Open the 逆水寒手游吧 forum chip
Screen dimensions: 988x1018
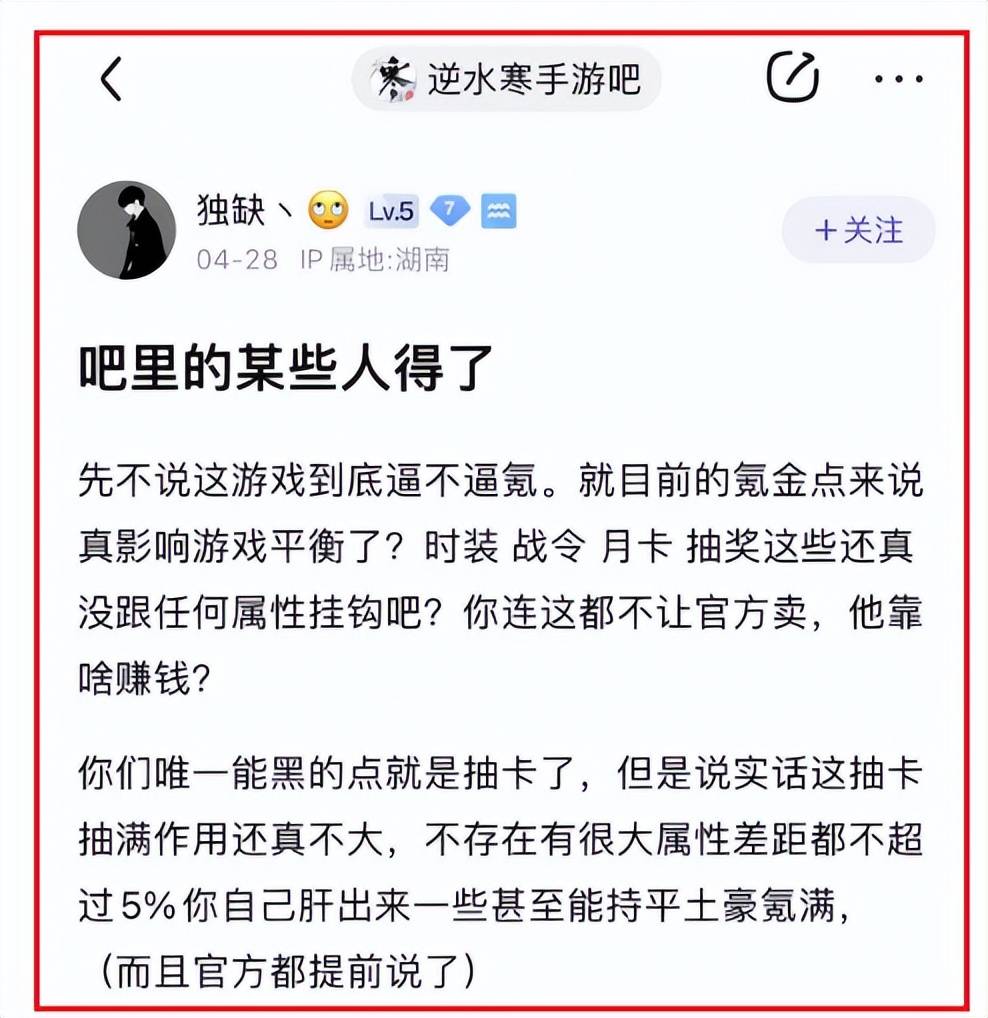[506, 78]
